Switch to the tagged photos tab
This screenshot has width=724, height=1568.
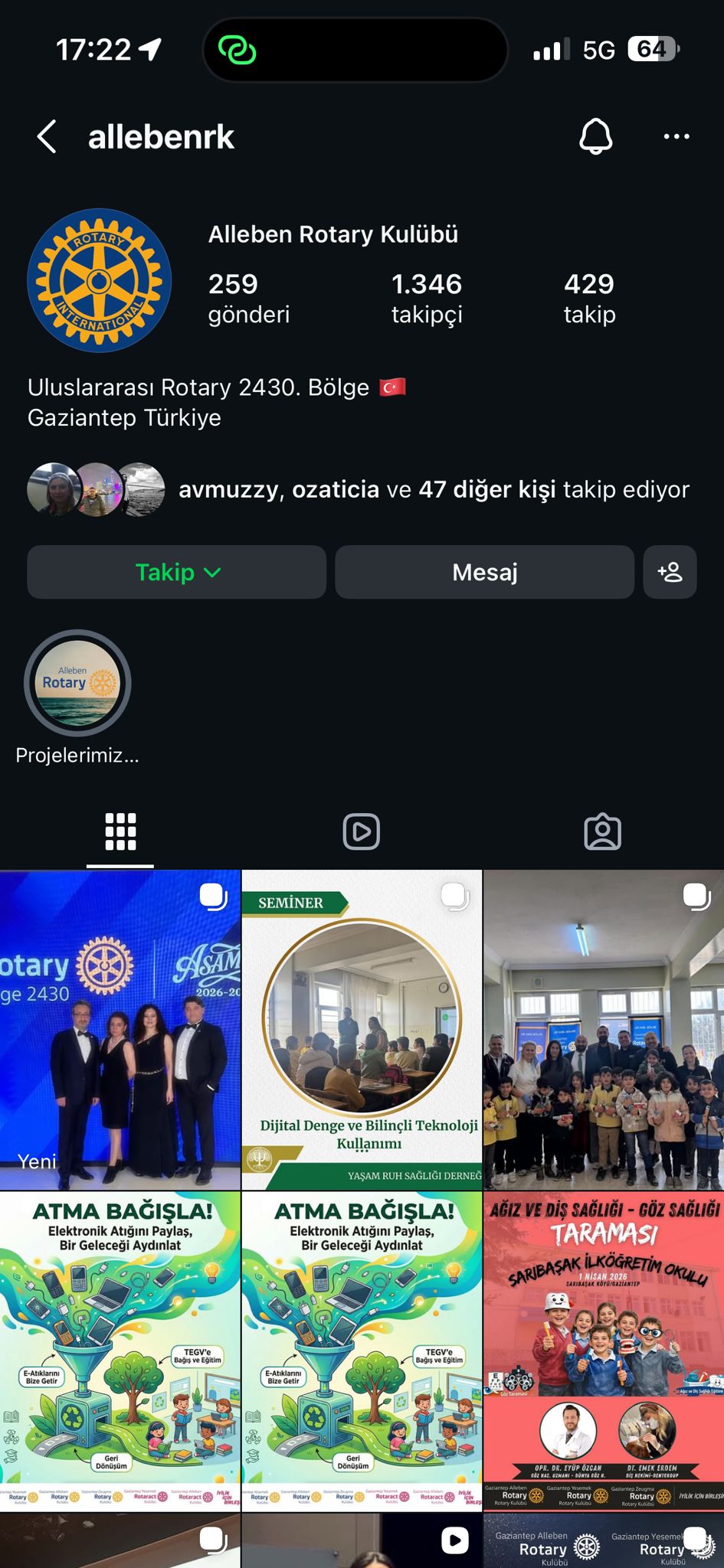(603, 831)
